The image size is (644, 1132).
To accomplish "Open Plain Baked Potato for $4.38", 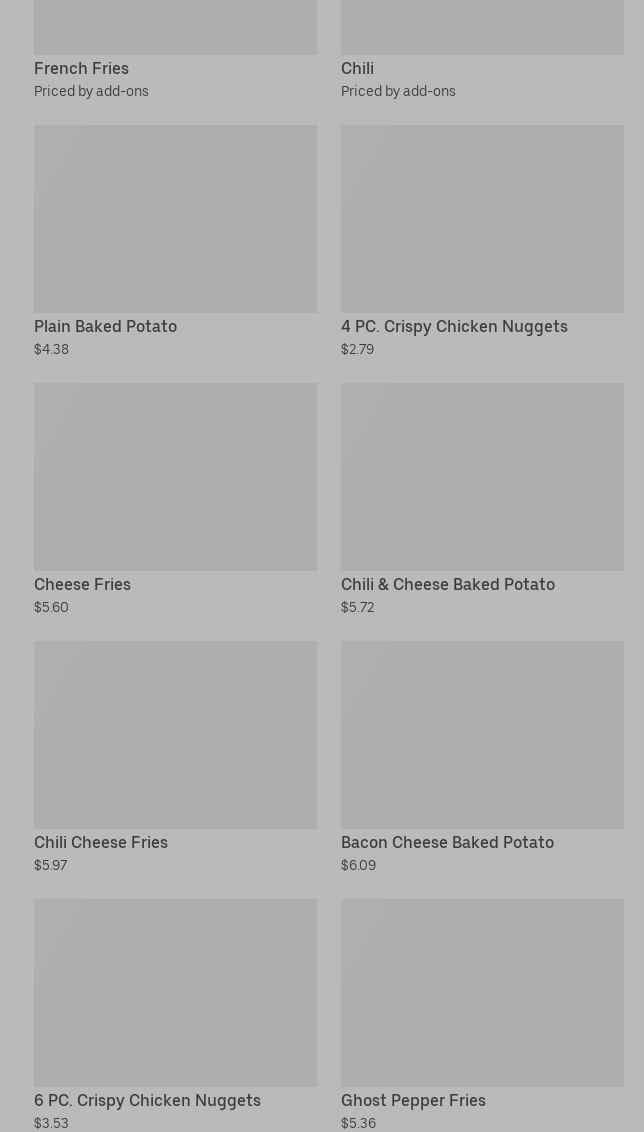I will (x=175, y=242).
